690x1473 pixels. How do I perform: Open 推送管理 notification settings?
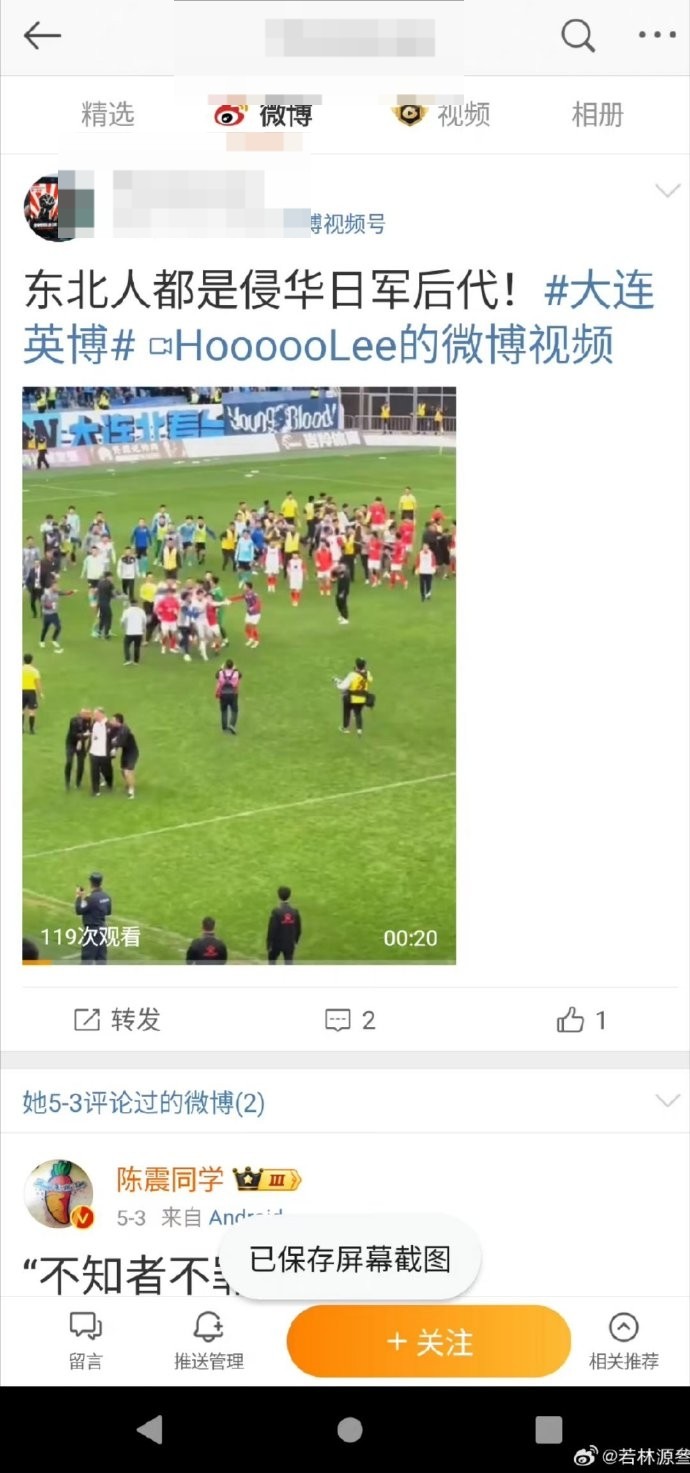coord(208,1341)
